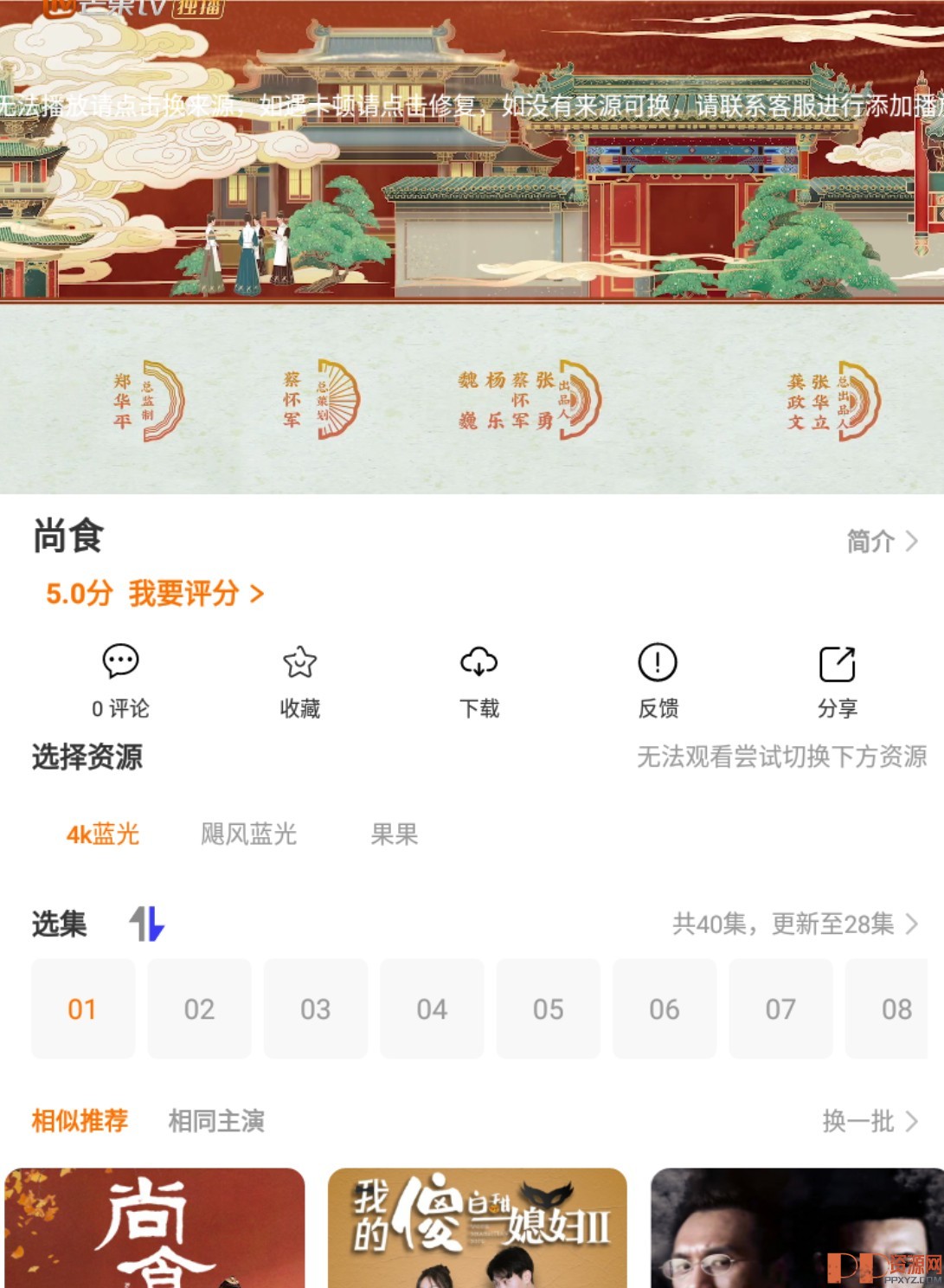Share the drama using the 分享 icon
This screenshot has height=1288, width=944.
click(835, 679)
